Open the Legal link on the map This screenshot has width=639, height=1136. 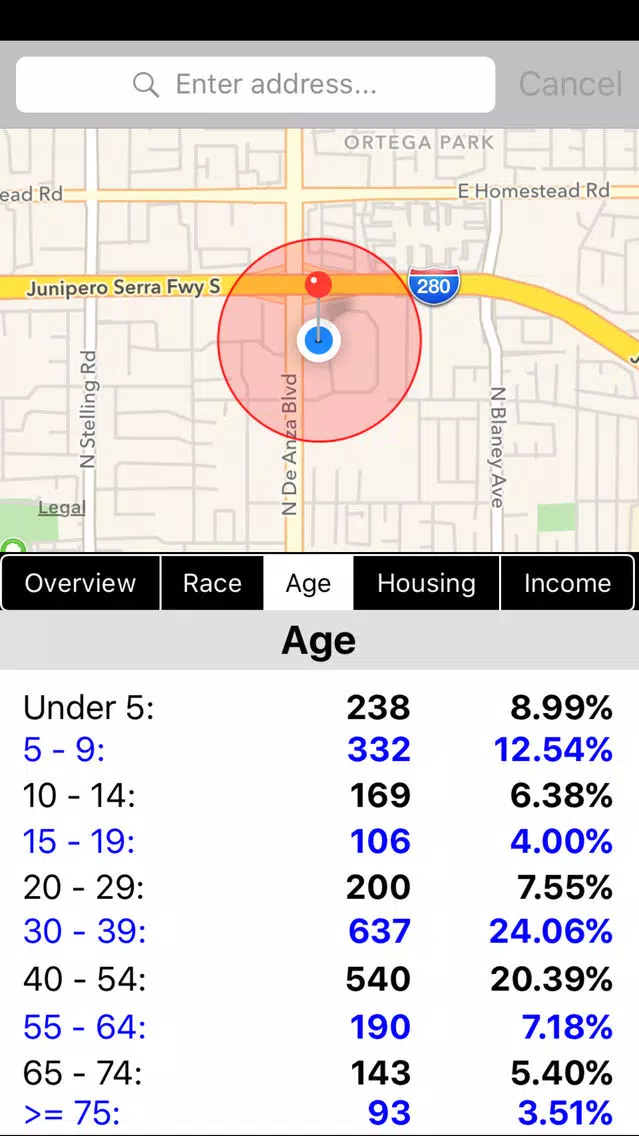[62, 508]
